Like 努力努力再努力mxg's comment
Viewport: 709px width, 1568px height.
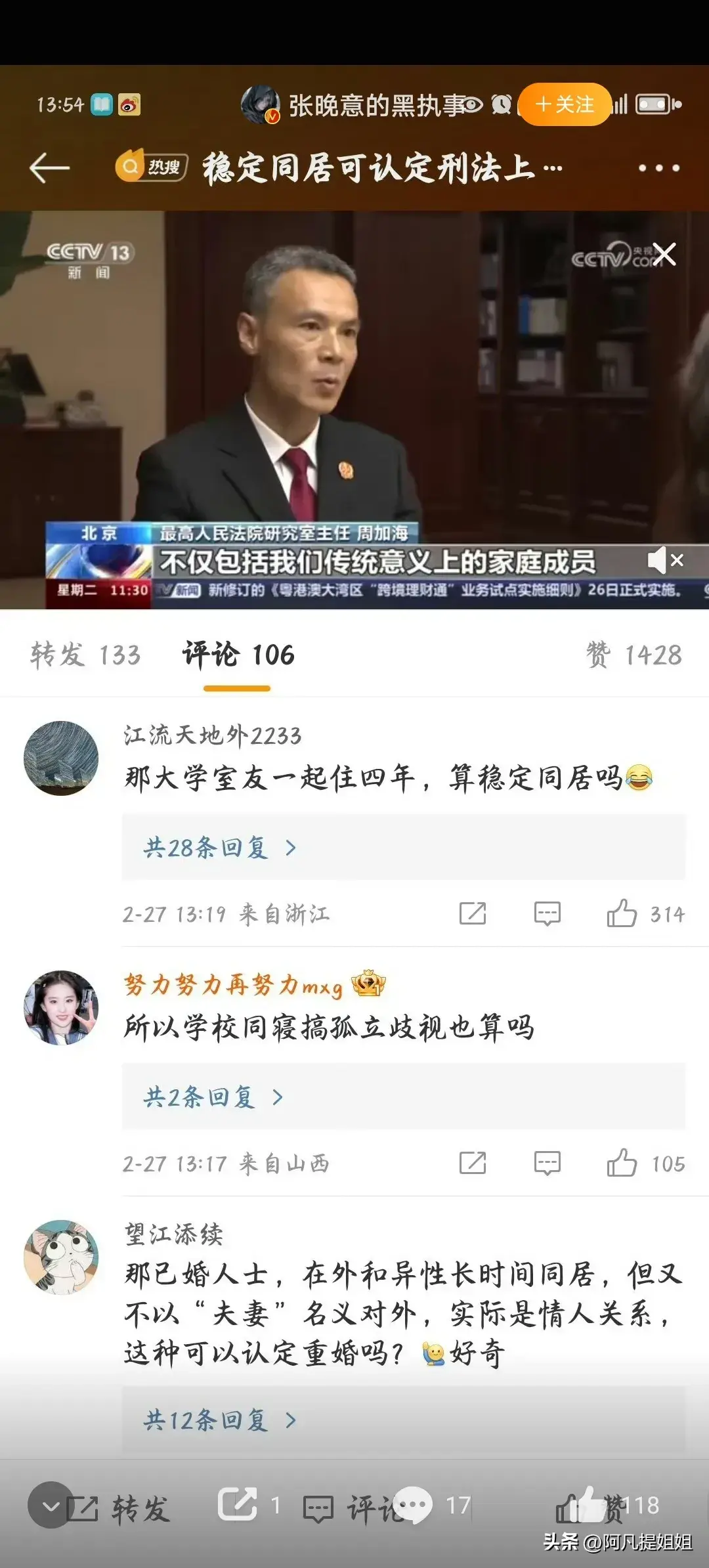pos(622,1163)
